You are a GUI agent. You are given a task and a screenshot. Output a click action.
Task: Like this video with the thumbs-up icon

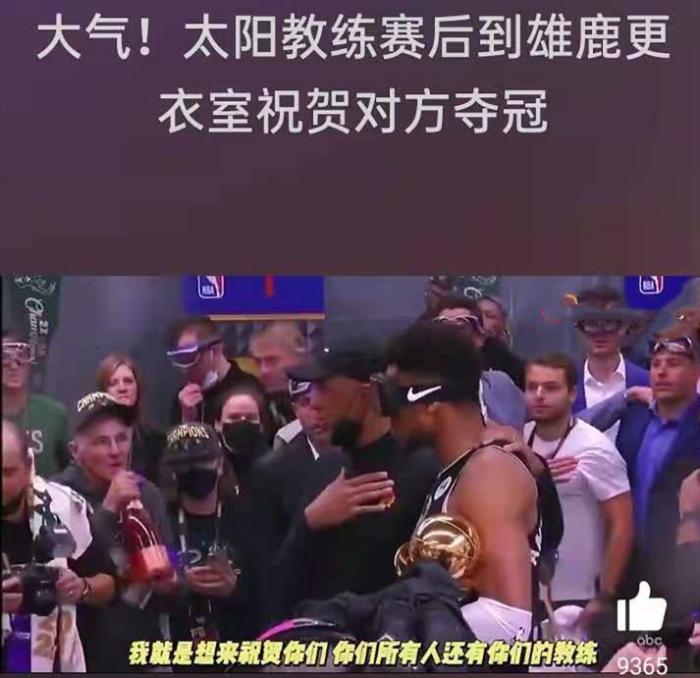641,606
